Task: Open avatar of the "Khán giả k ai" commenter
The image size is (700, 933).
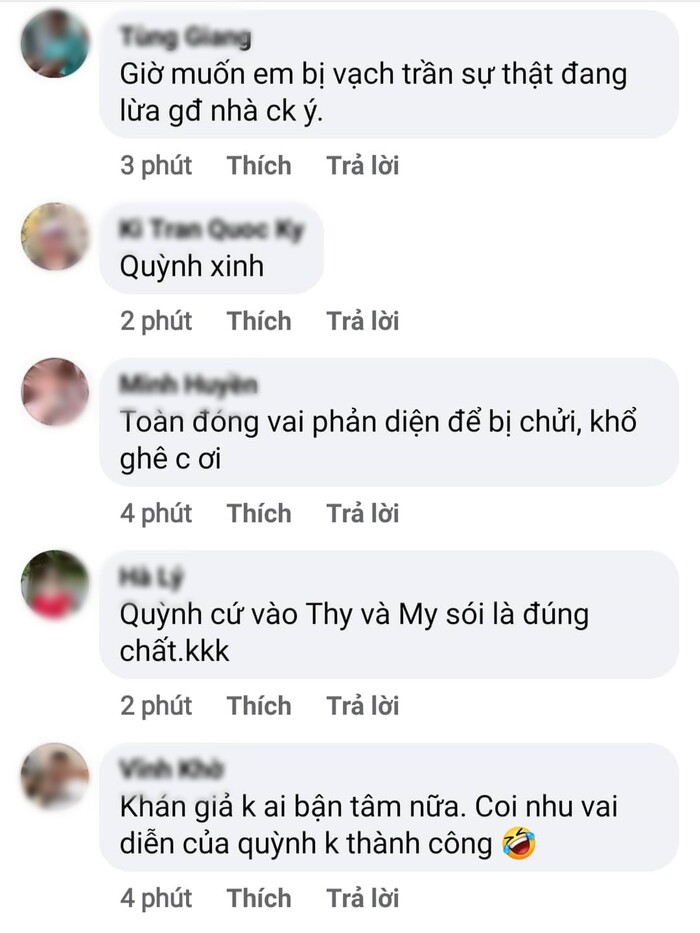Action: click(x=56, y=776)
